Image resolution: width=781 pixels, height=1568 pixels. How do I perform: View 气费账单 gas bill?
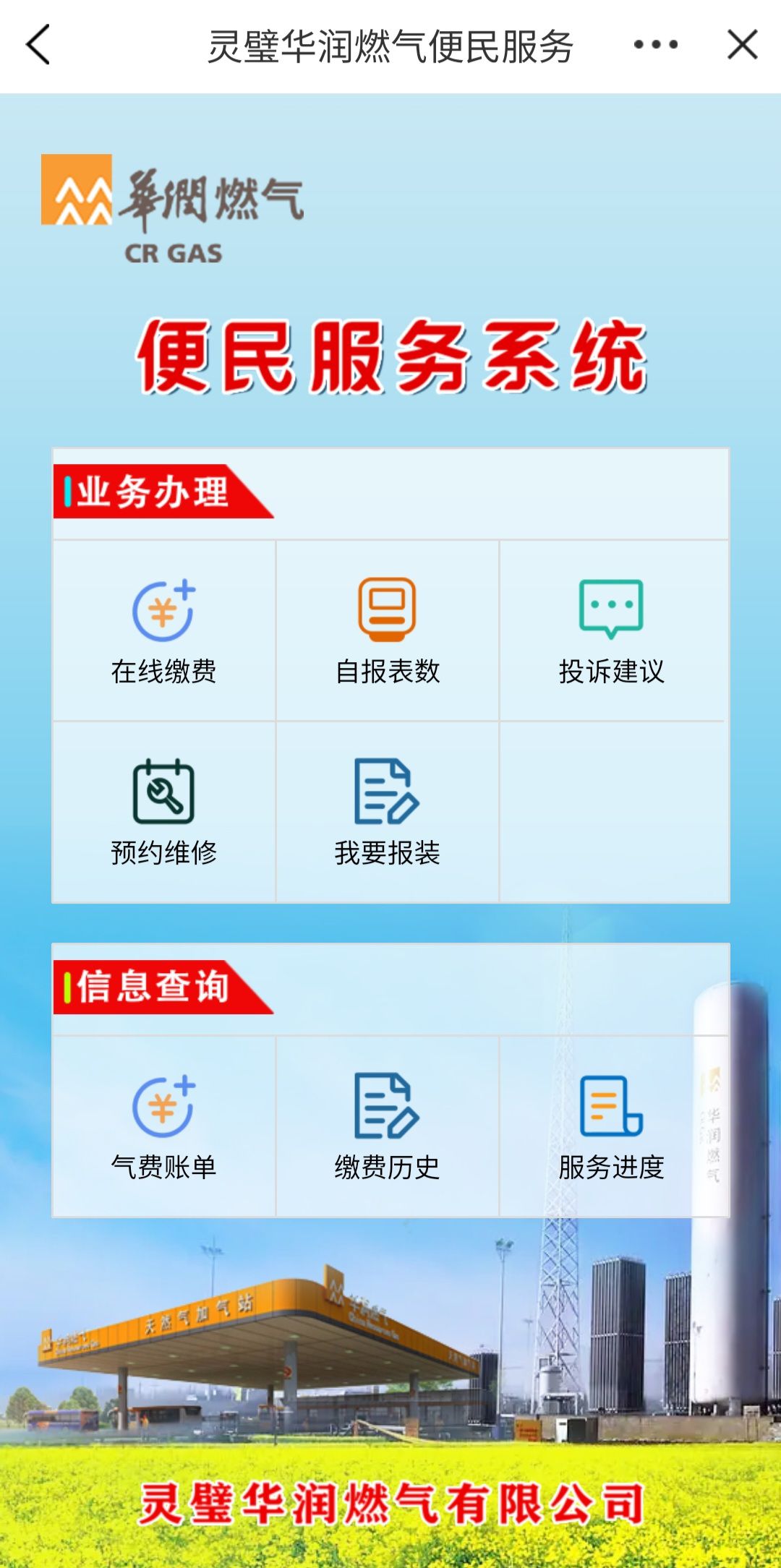click(x=164, y=1126)
